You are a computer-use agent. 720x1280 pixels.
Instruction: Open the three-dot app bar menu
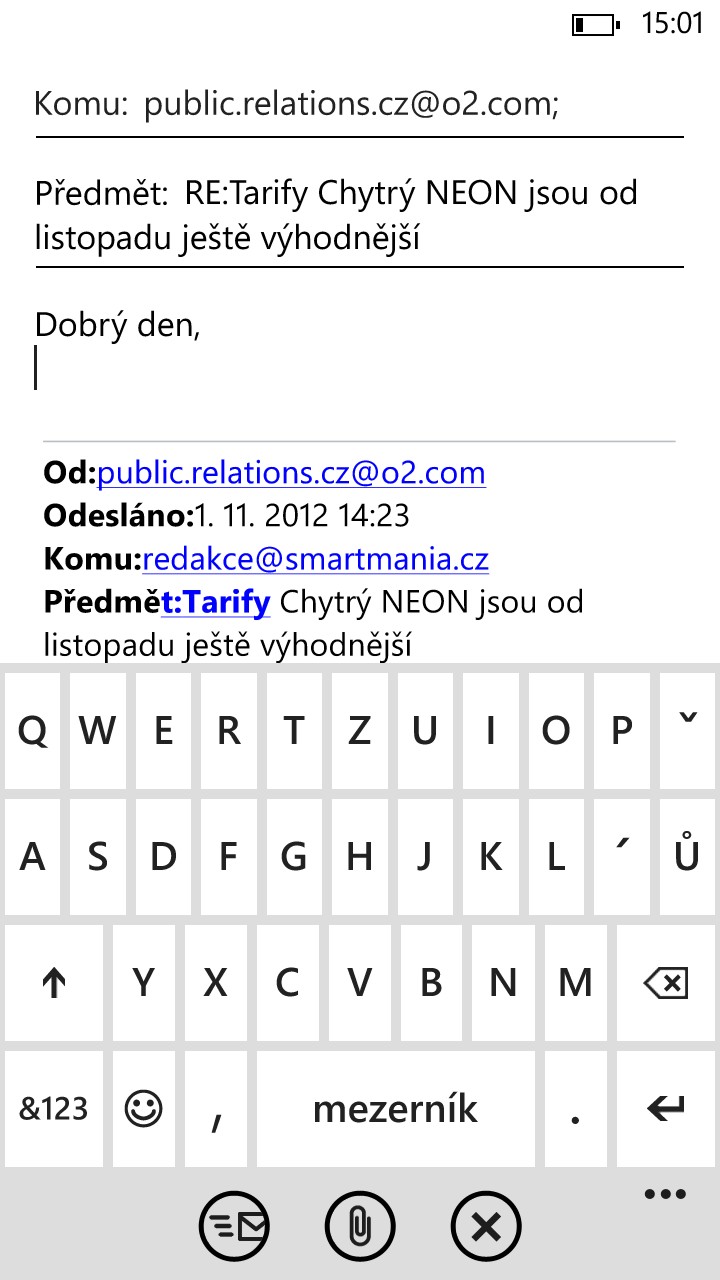coord(665,1194)
